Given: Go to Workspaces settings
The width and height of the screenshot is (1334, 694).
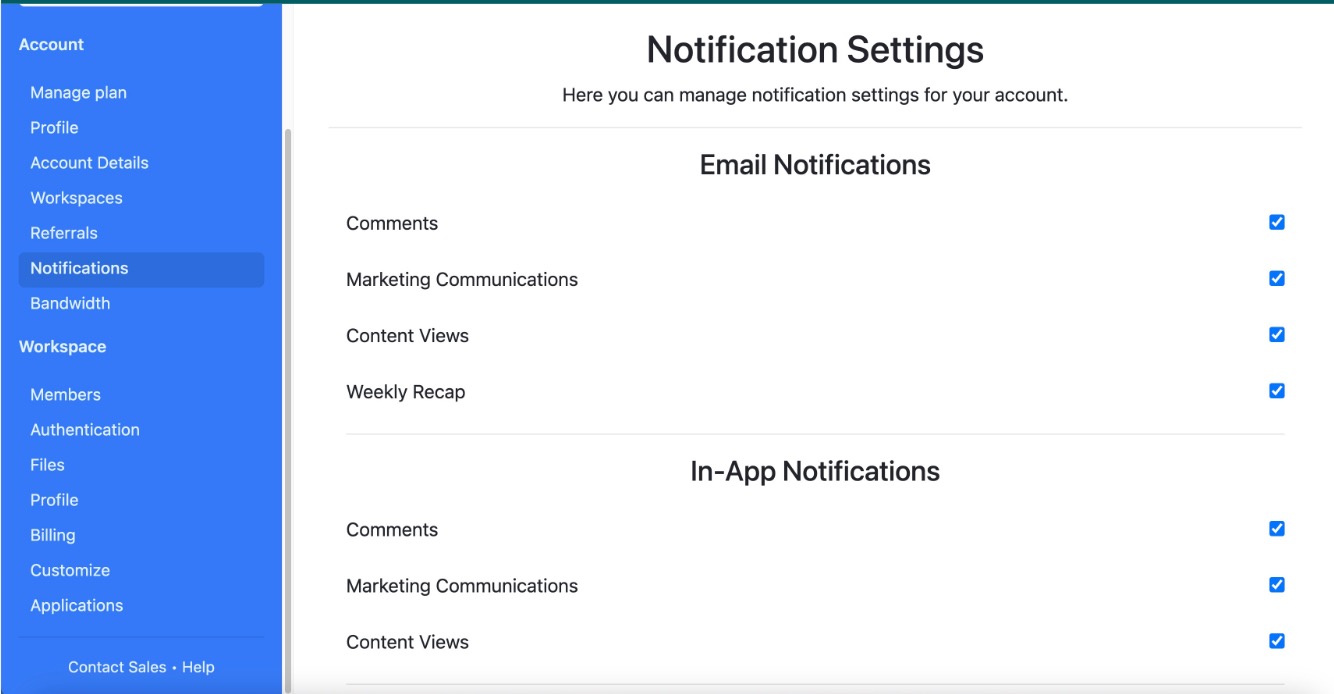Looking at the screenshot, I should pyautogui.click(x=76, y=198).
